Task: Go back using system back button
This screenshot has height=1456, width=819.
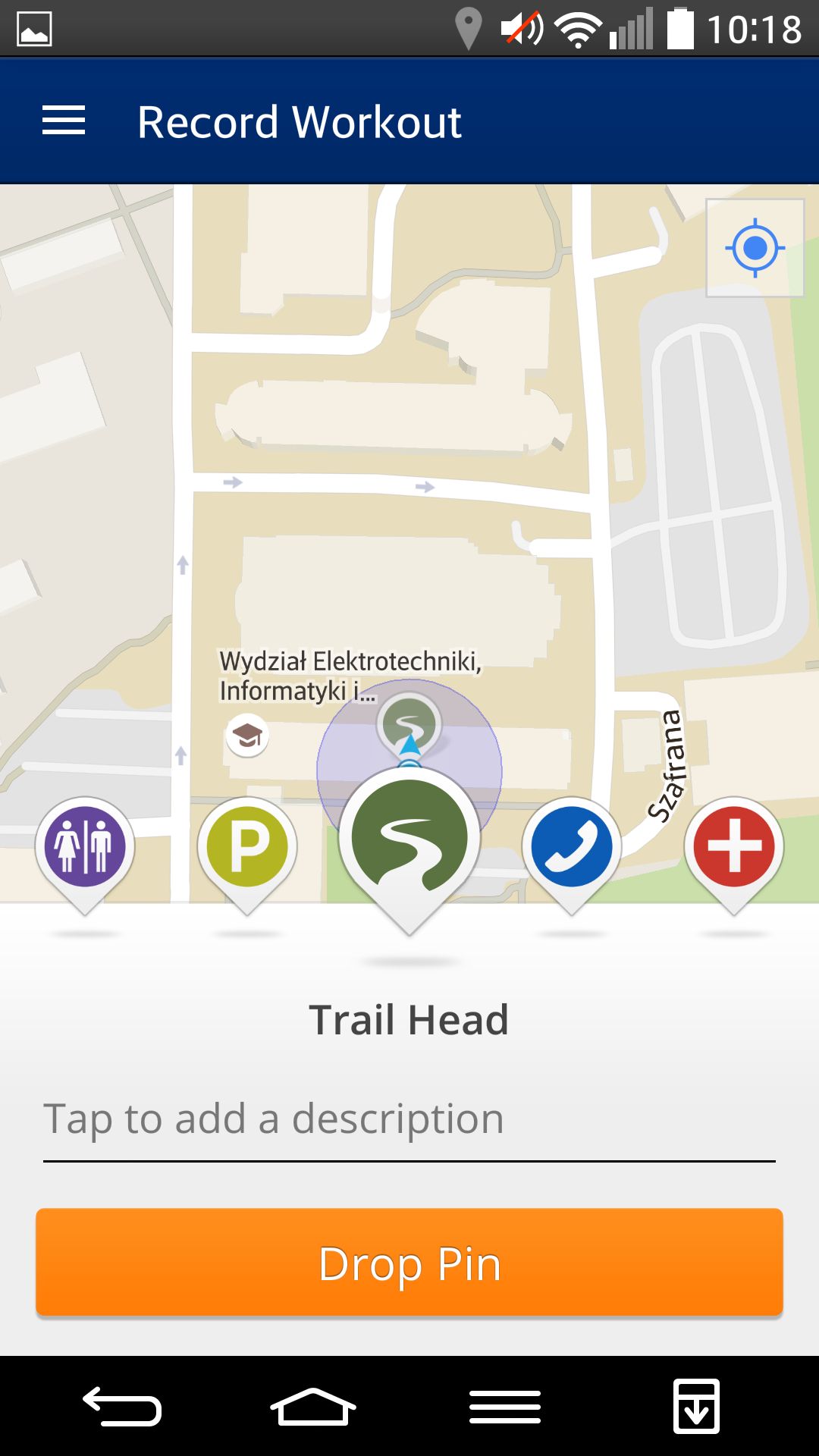Action: coord(122,1407)
